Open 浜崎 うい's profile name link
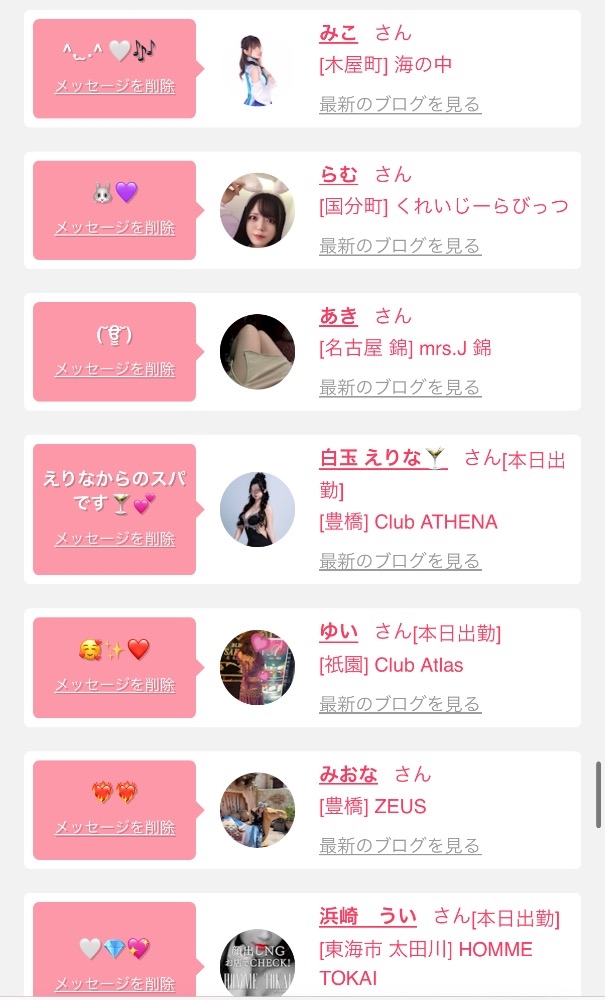 [367, 918]
